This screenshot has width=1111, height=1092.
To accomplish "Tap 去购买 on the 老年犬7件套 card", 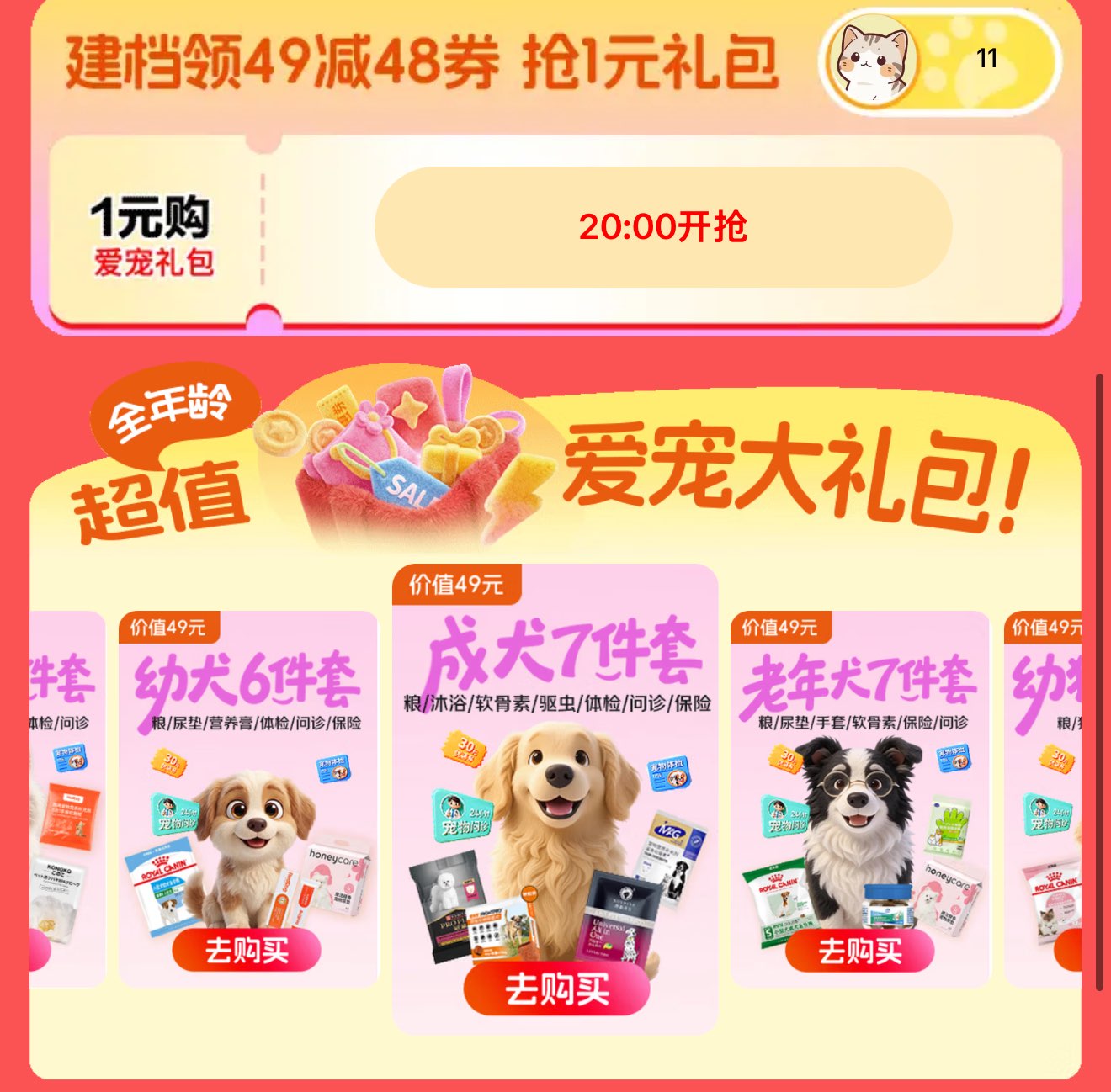I will coord(859,951).
